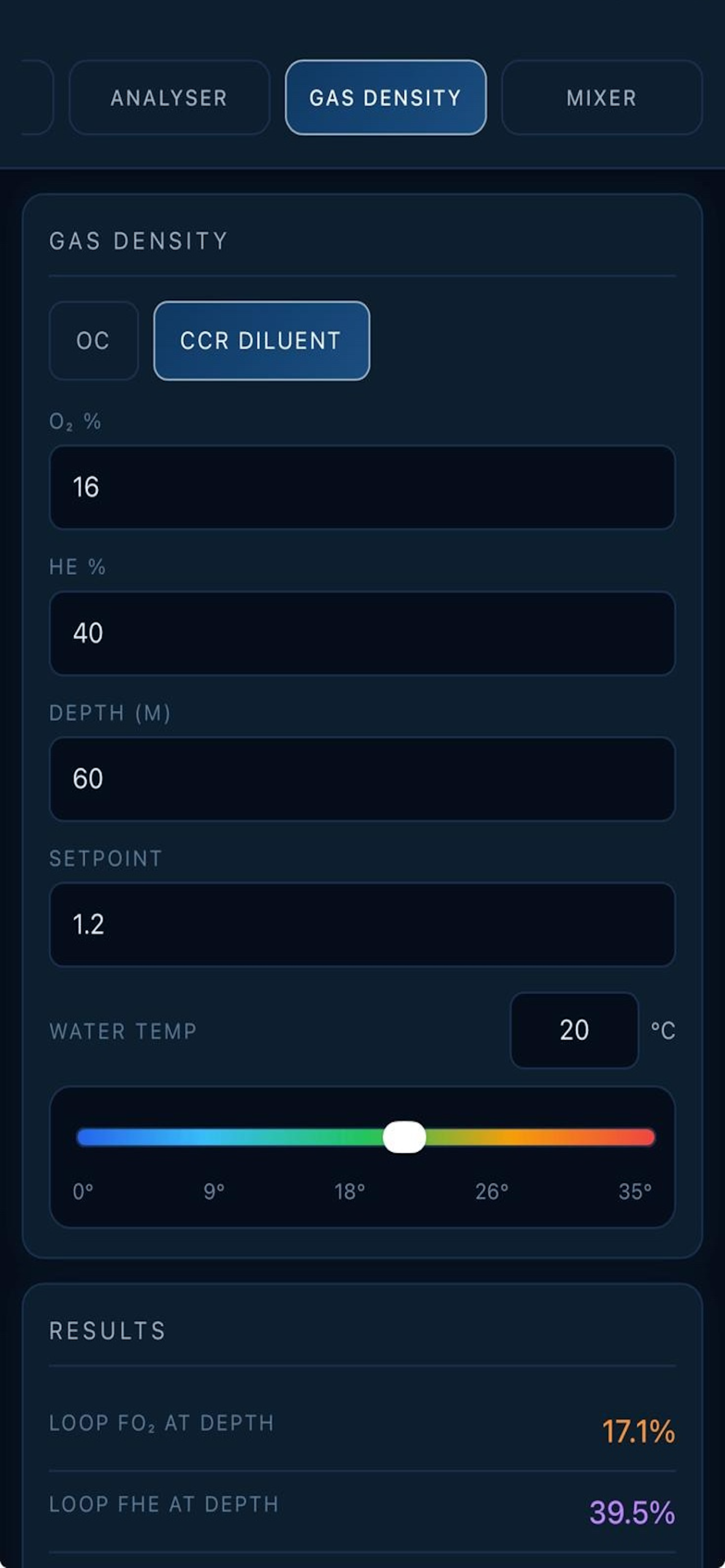The width and height of the screenshot is (725, 1568).
Task: Select the Gas Density tab
Action: [385, 97]
